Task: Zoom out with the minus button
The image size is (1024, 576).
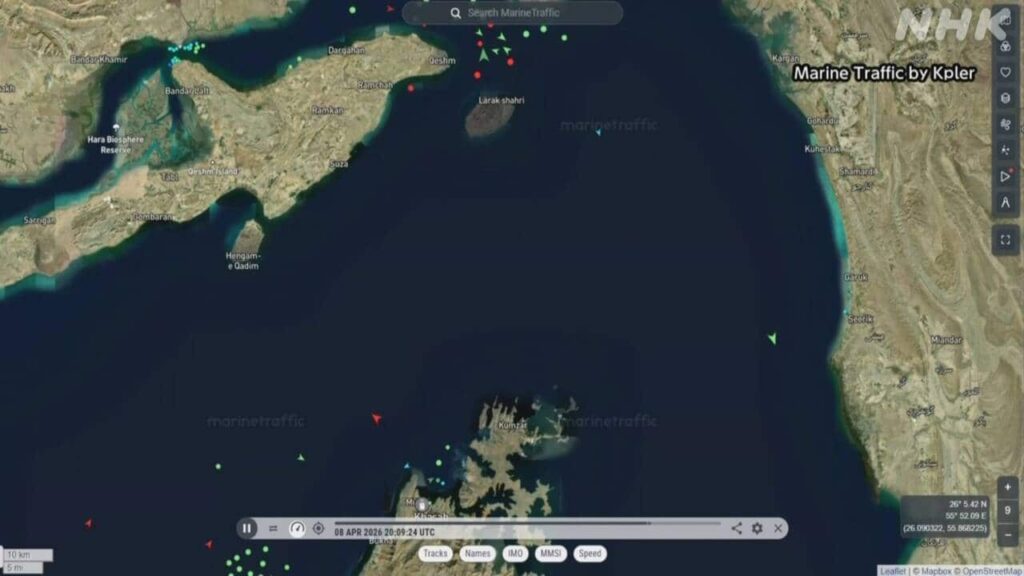Action: [1007, 534]
